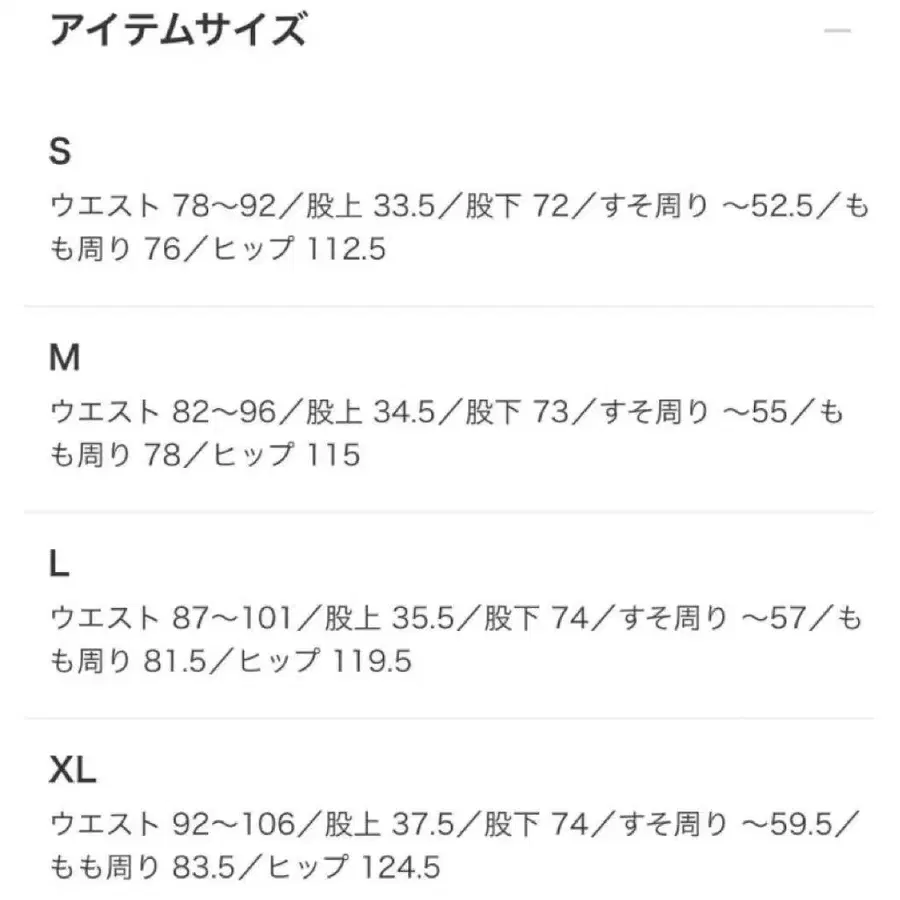Image resolution: width=900 pixels, height=900 pixels.
Task: Collapse the アイテムサイズ section
Action: tap(837, 30)
